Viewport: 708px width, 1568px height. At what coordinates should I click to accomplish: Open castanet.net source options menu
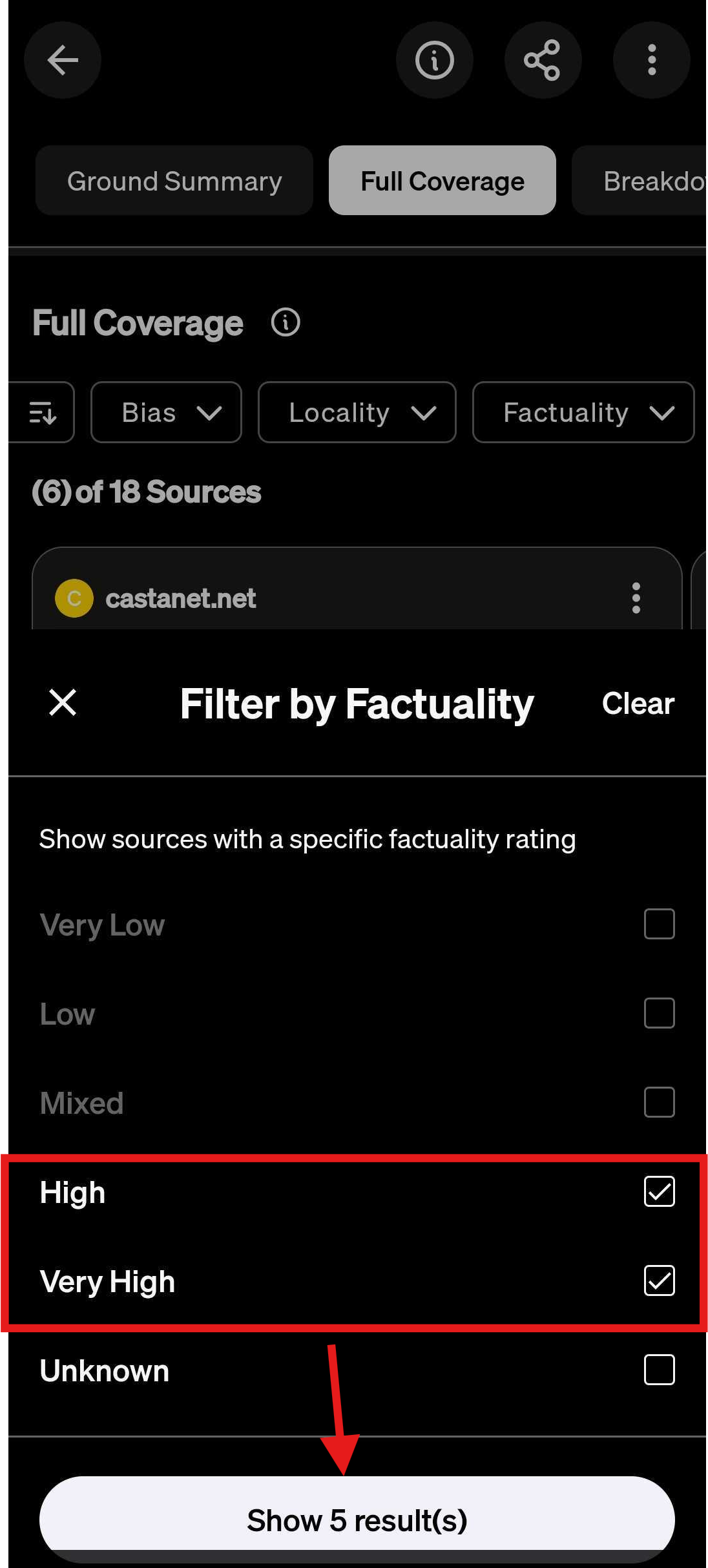pos(636,598)
